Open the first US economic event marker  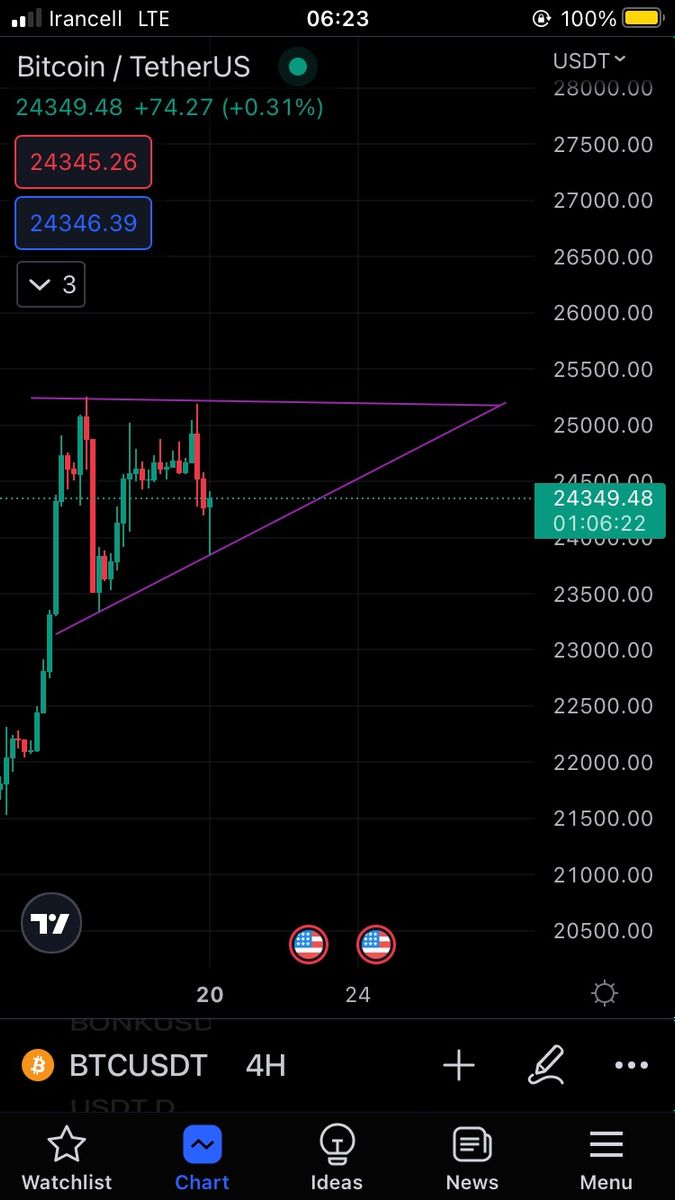click(x=308, y=943)
